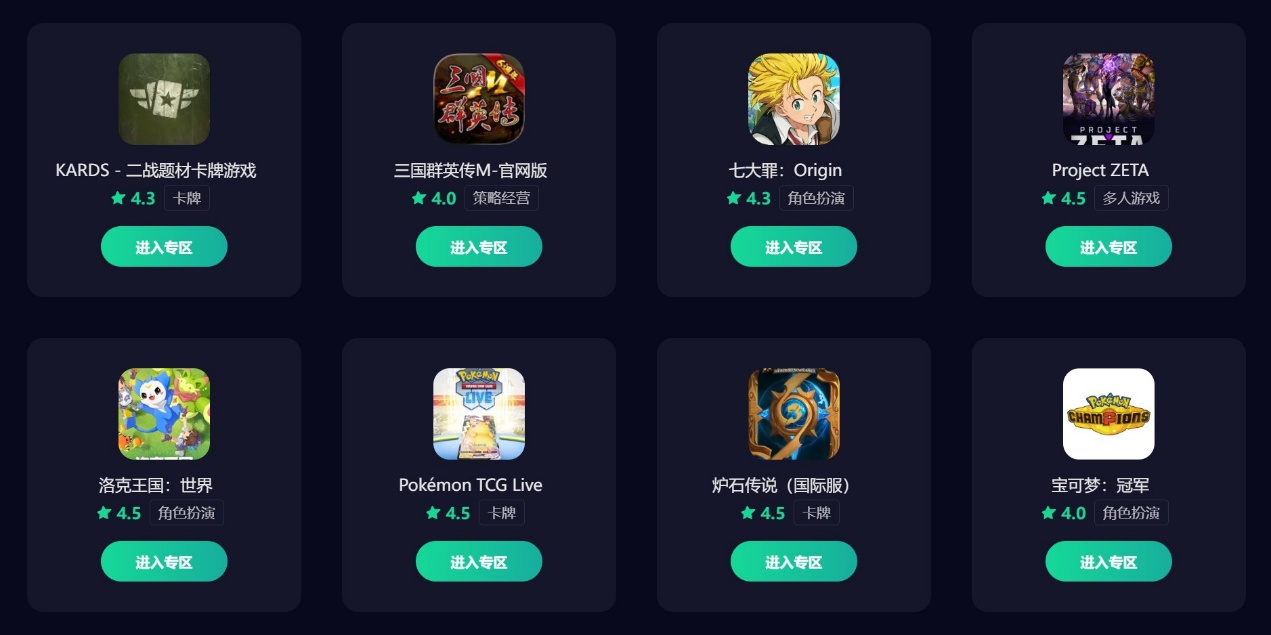1271x635 pixels.
Task: Tap 进入专区 for KARDS card game
Action: click(164, 247)
